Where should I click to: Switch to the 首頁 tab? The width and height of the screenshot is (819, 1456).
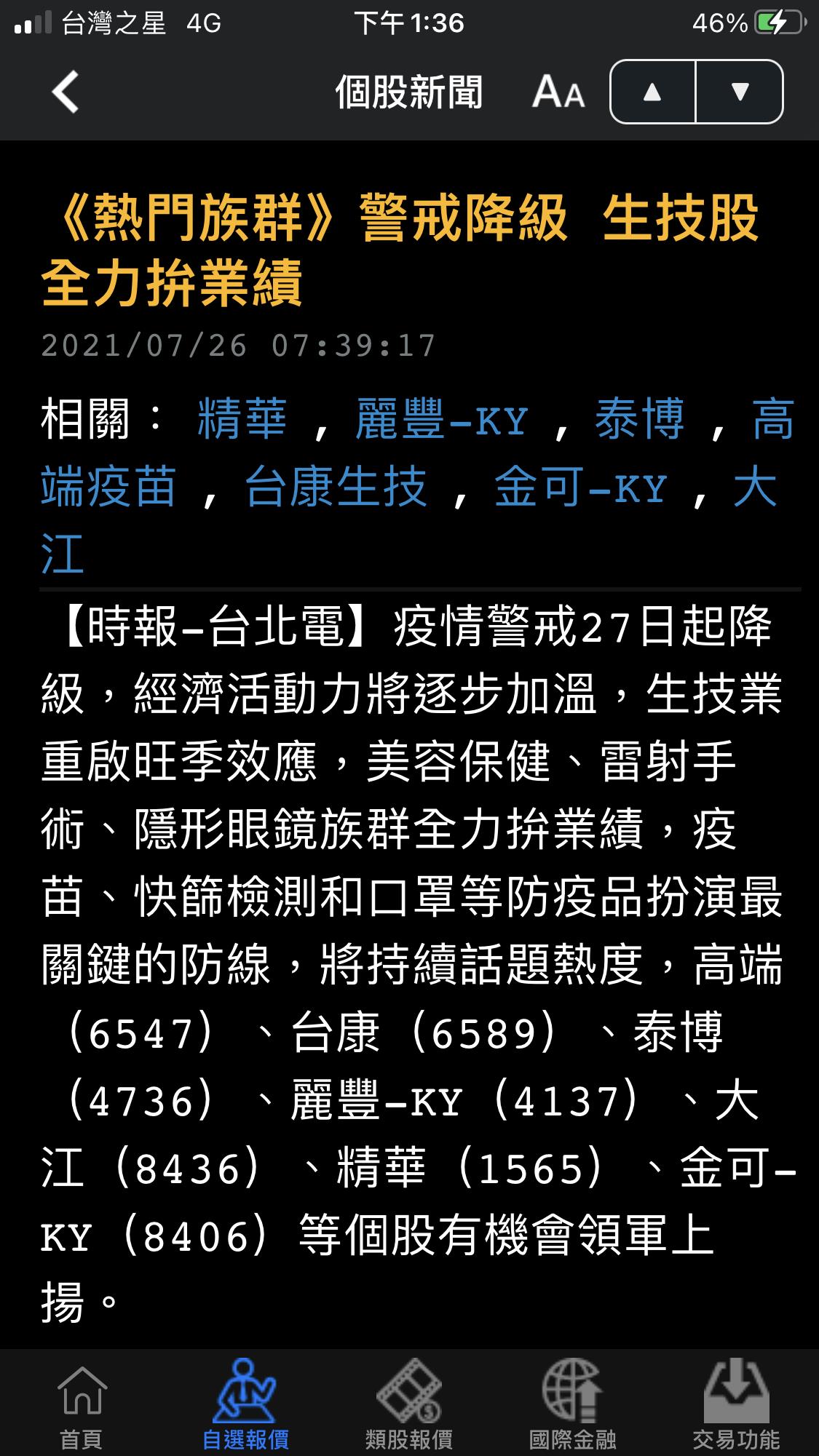pos(82,1403)
